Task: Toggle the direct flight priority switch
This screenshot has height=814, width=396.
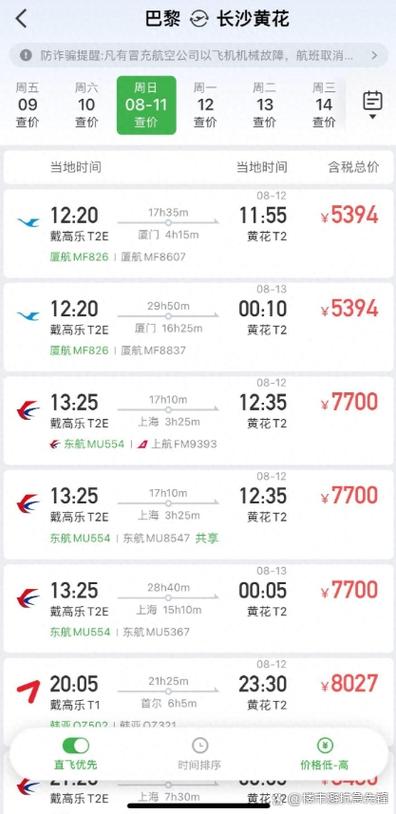Action: pos(76,746)
